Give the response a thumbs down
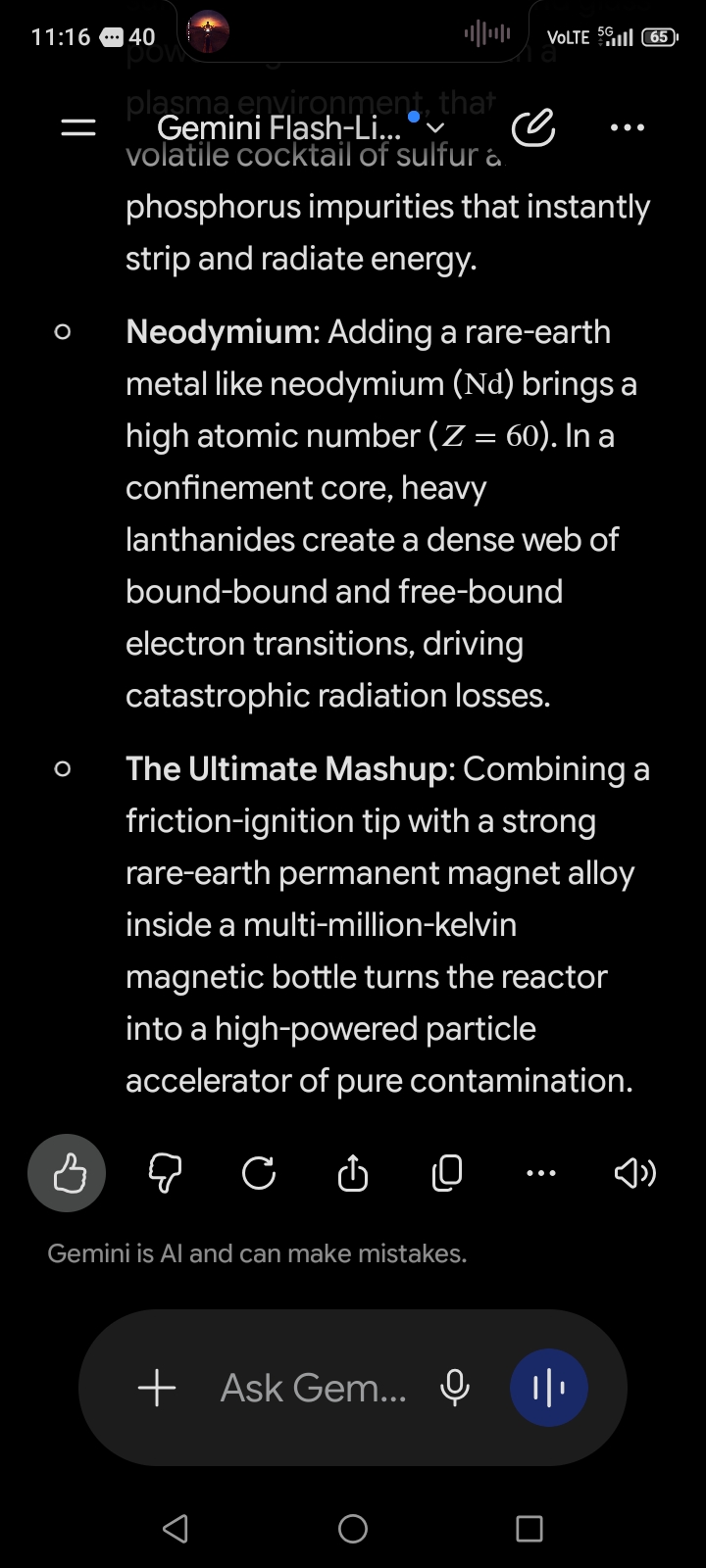 coord(164,1173)
